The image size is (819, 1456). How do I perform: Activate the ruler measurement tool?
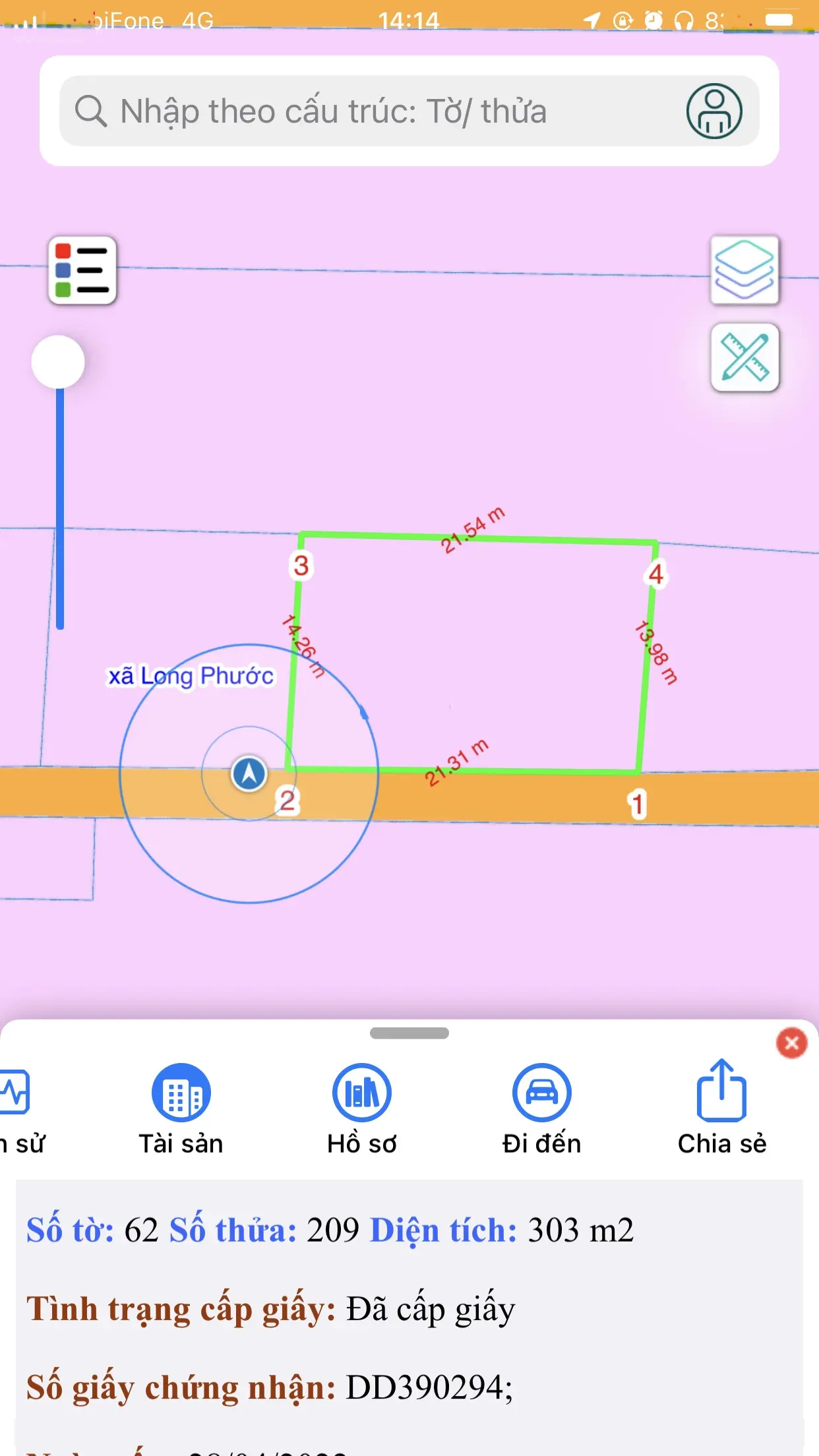coord(744,358)
